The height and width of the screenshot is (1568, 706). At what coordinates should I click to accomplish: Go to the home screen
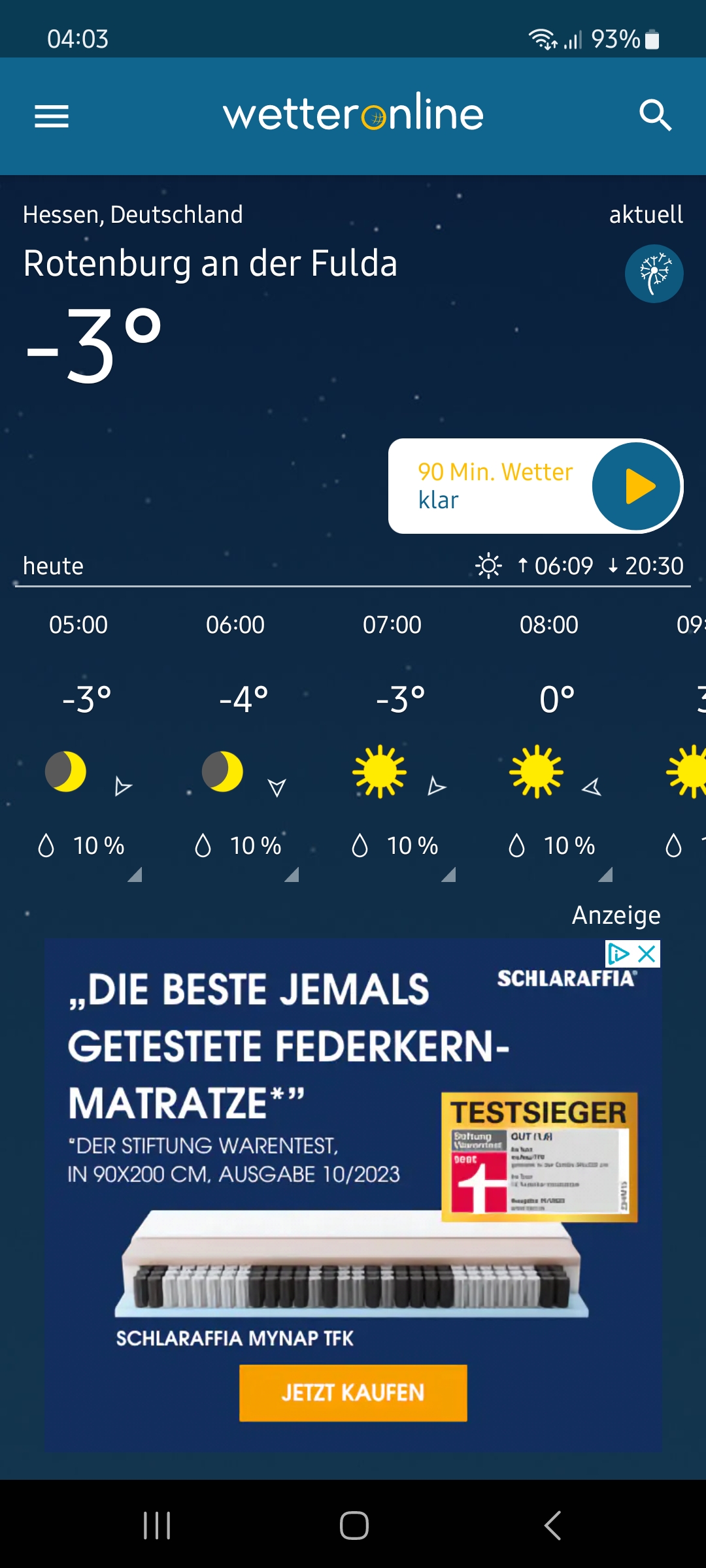pos(354,1526)
